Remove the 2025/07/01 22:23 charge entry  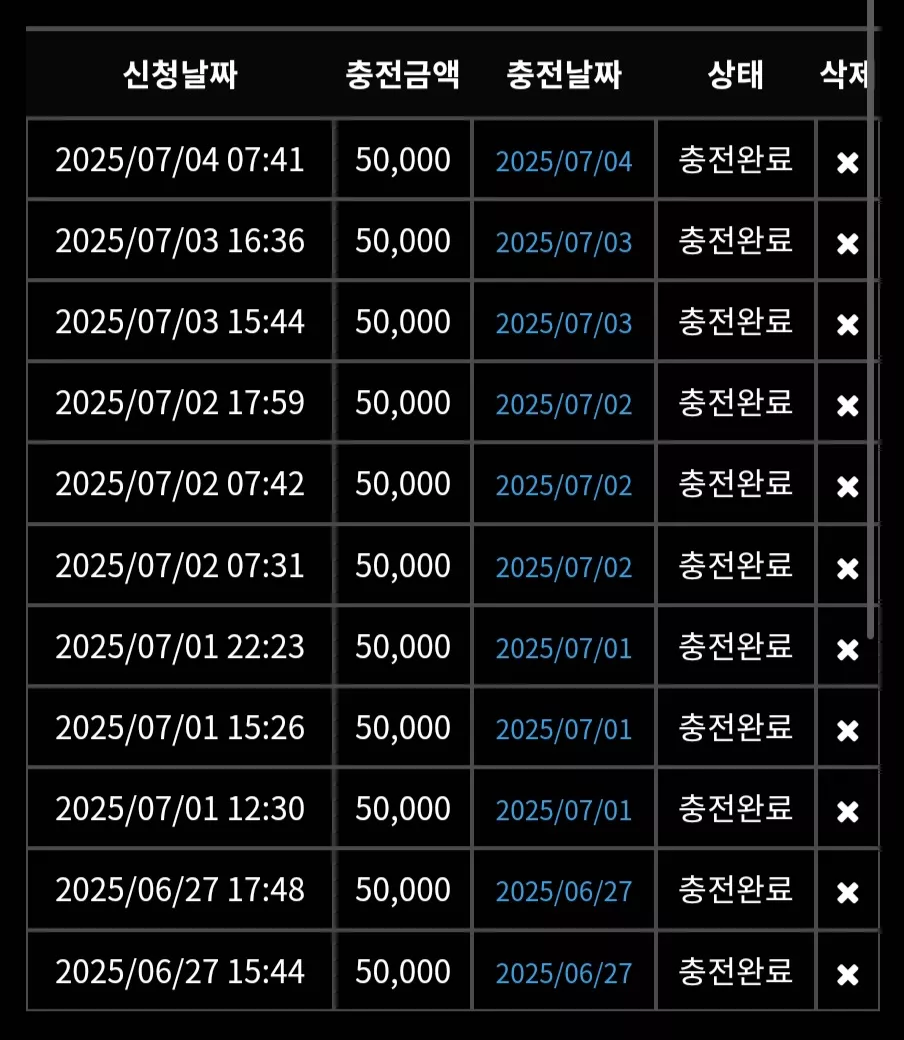(x=848, y=649)
